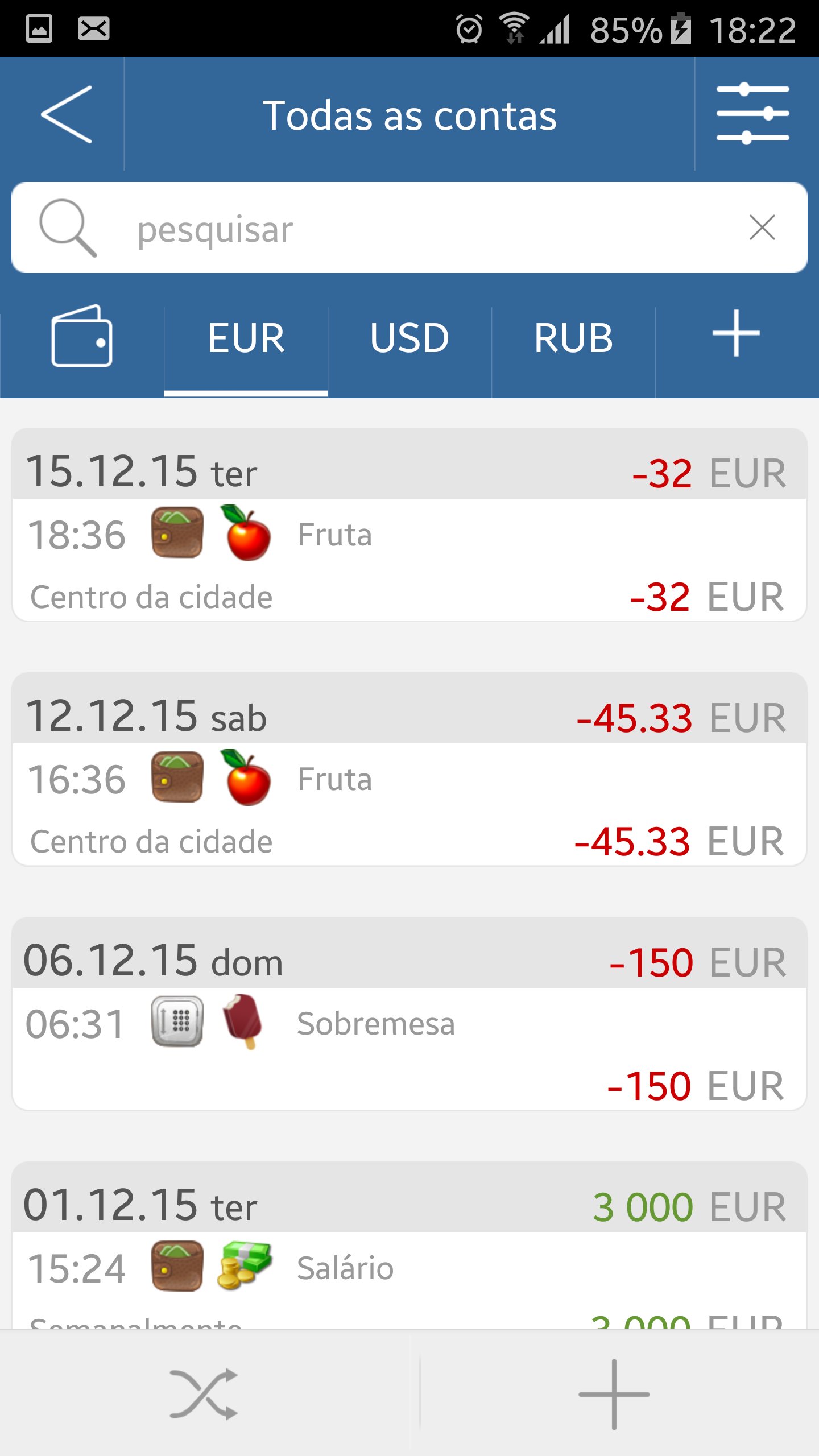Open the filter settings sliders
This screenshot has height=1456, width=819.
point(752,114)
